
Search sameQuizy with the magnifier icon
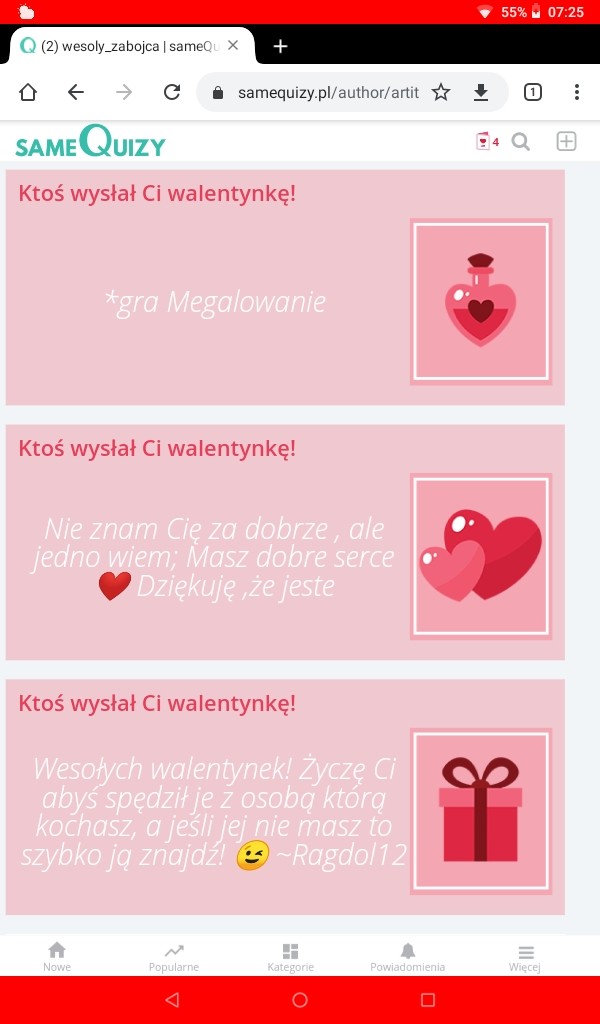(521, 142)
